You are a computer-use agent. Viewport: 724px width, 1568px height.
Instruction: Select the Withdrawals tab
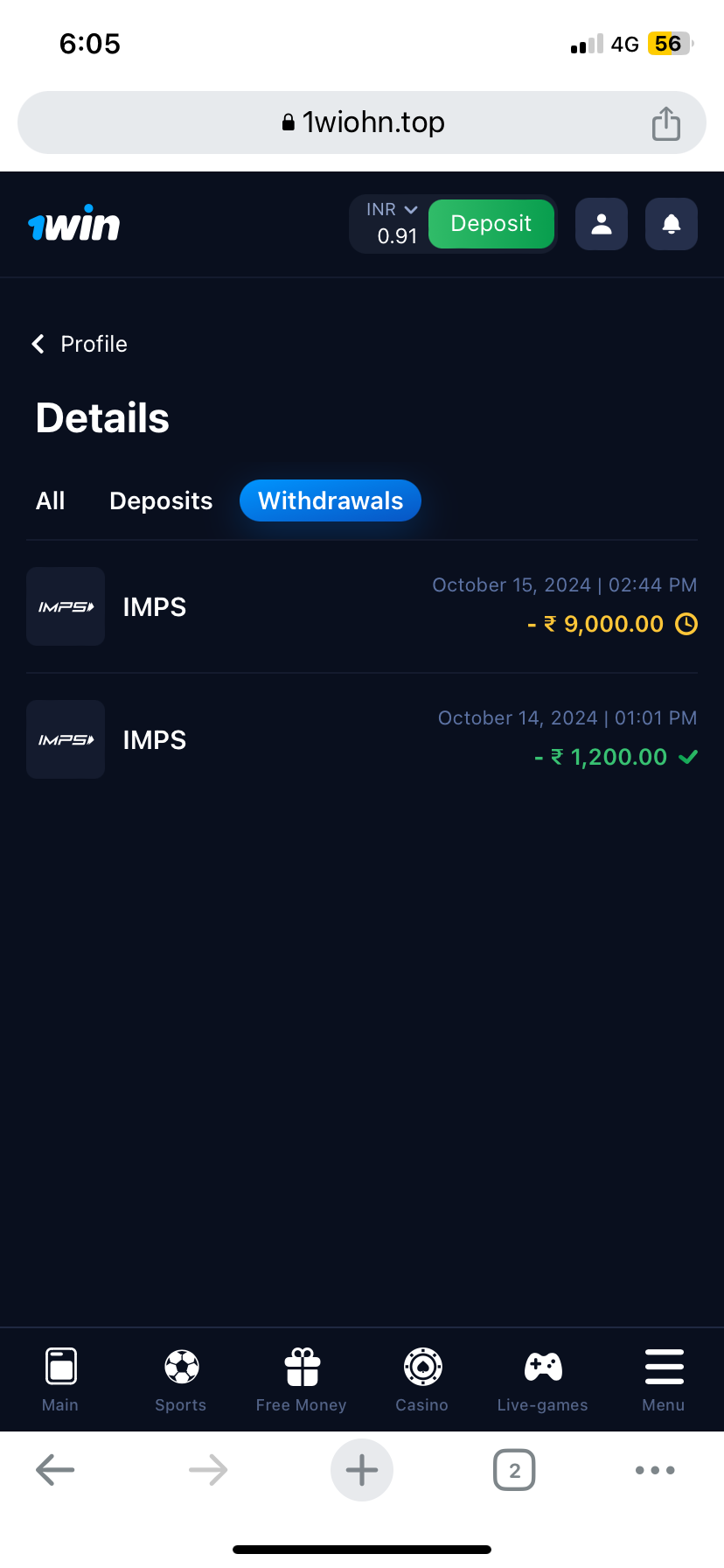[331, 500]
